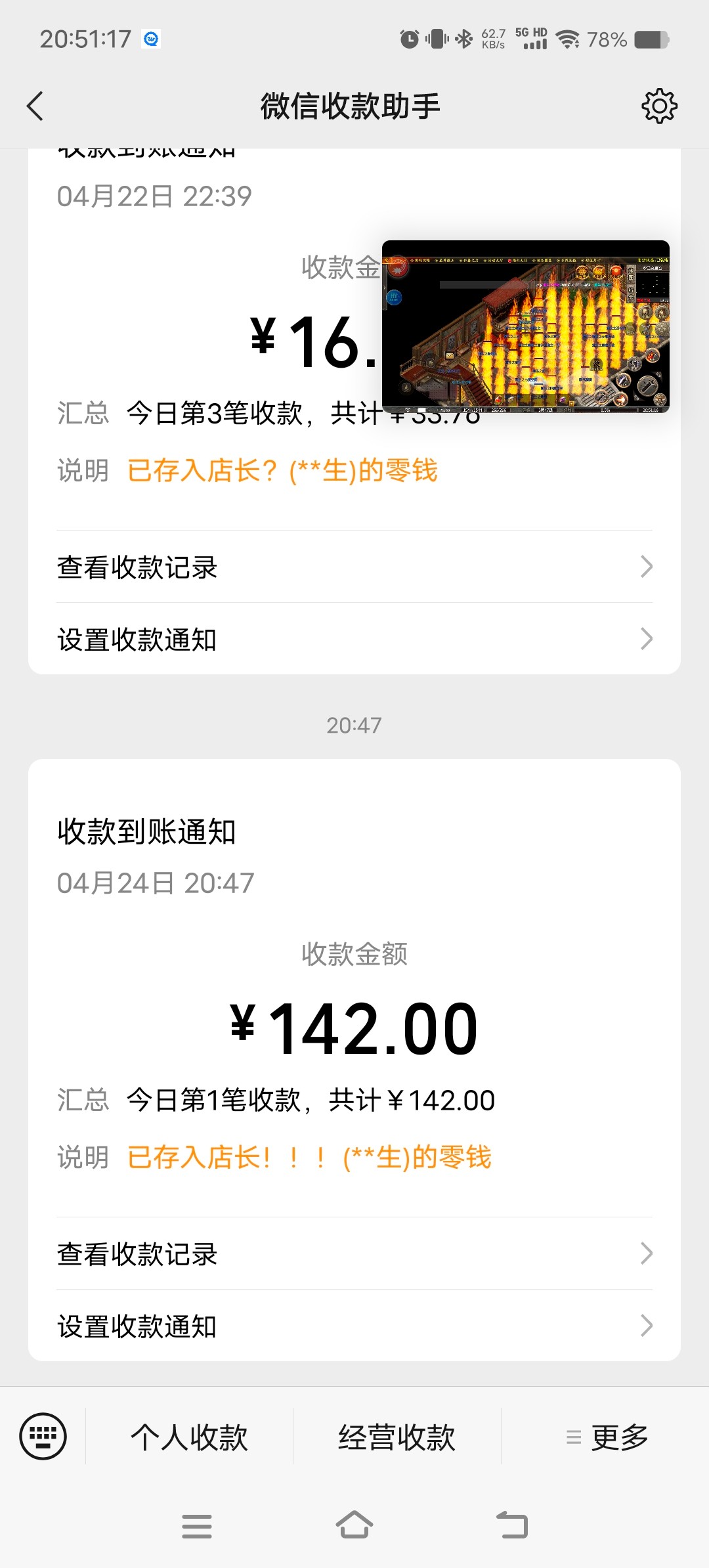
Task: Open 查看收款记录 under the ¥142.00 payment
Action: point(354,1253)
